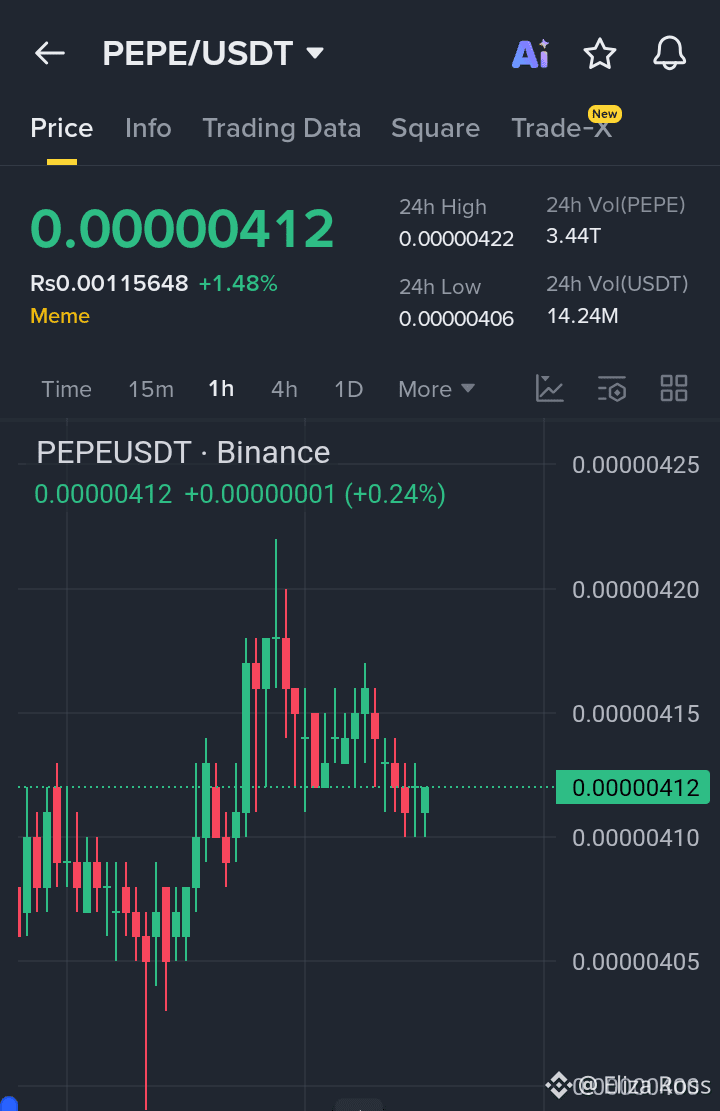Screen dimensions: 720x1111
Task: Add PEPE/USDT to favorites via star icon
Action: pos(600,54)
